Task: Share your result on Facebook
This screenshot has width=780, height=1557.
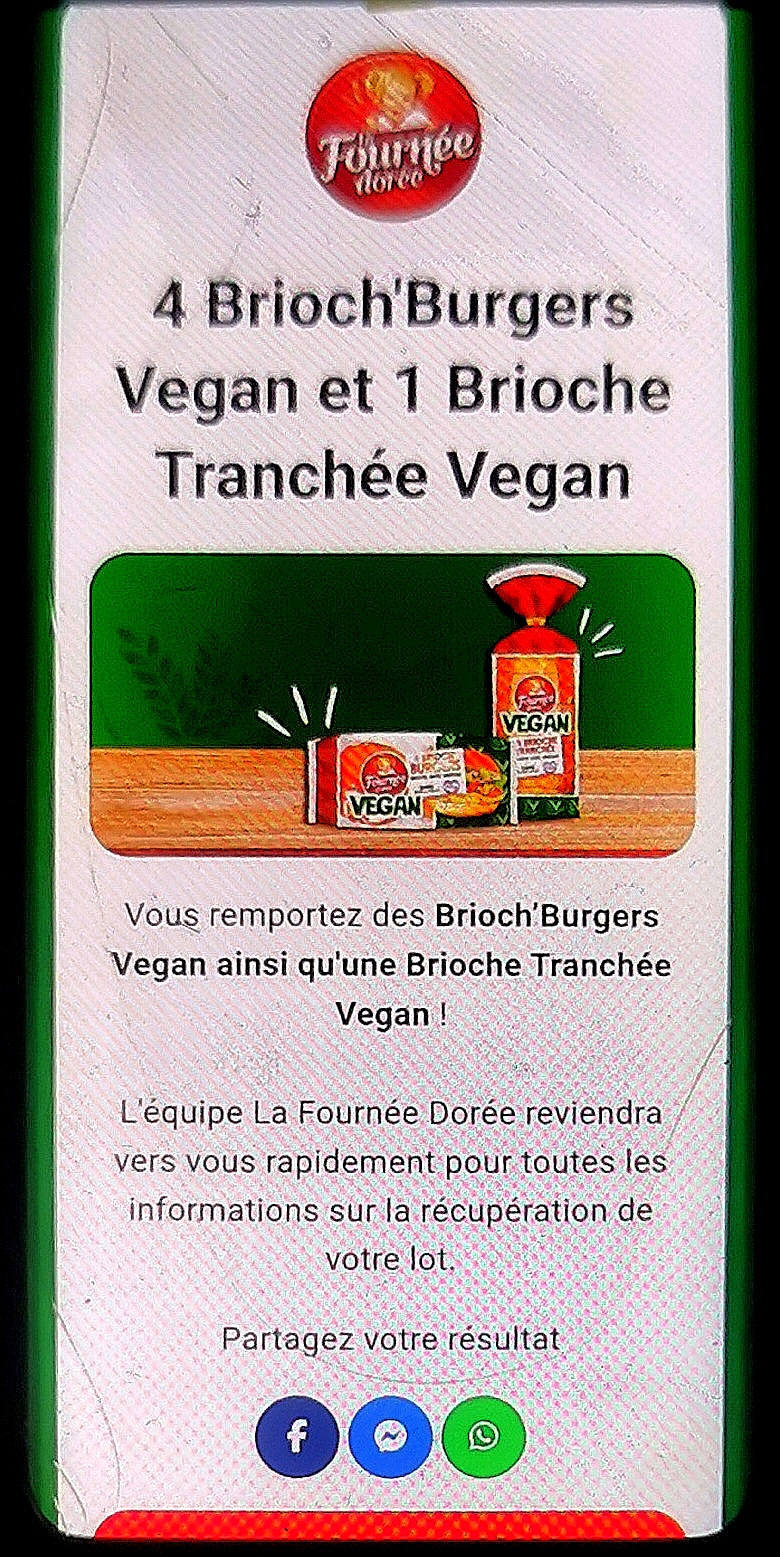Action: tap(296, 1437)
